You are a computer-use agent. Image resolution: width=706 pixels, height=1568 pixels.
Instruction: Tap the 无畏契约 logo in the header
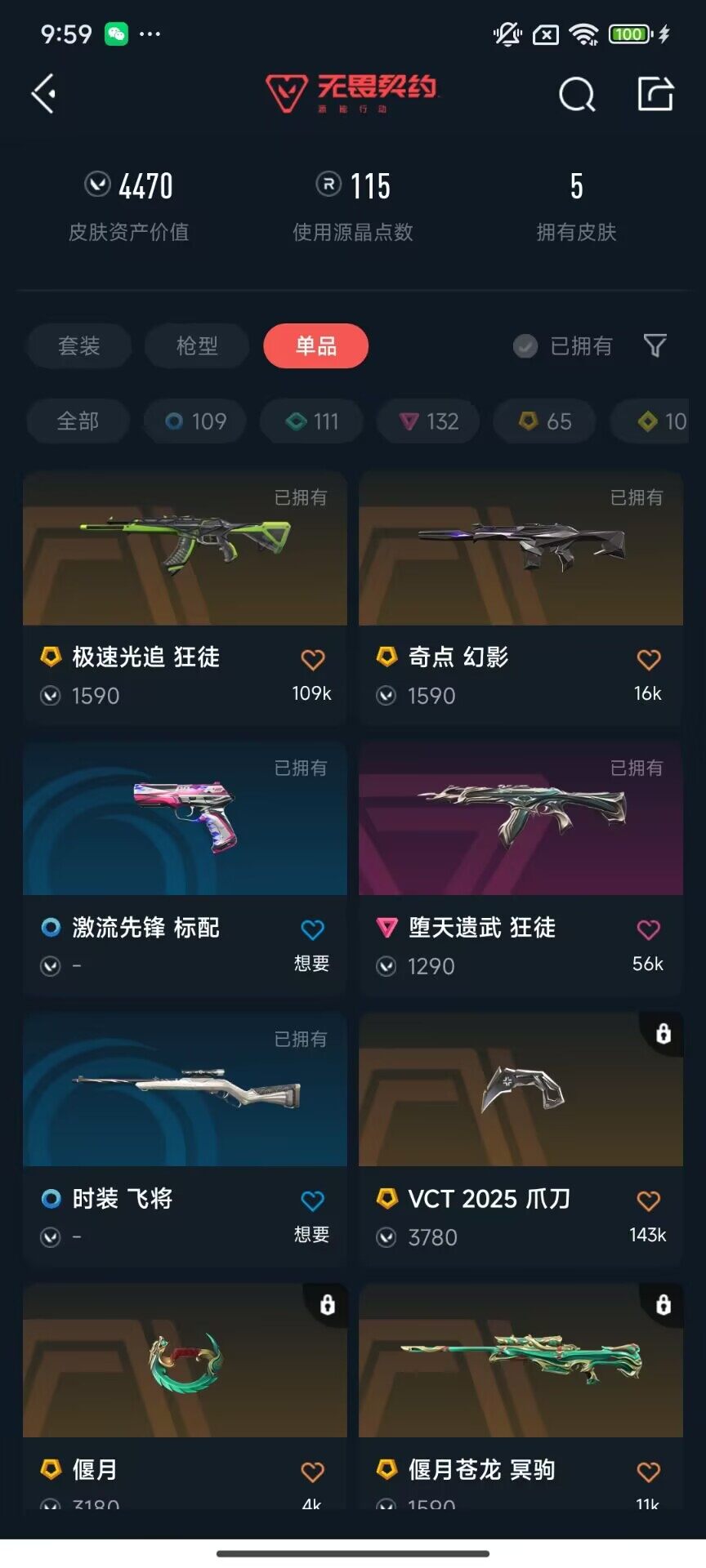351,92
